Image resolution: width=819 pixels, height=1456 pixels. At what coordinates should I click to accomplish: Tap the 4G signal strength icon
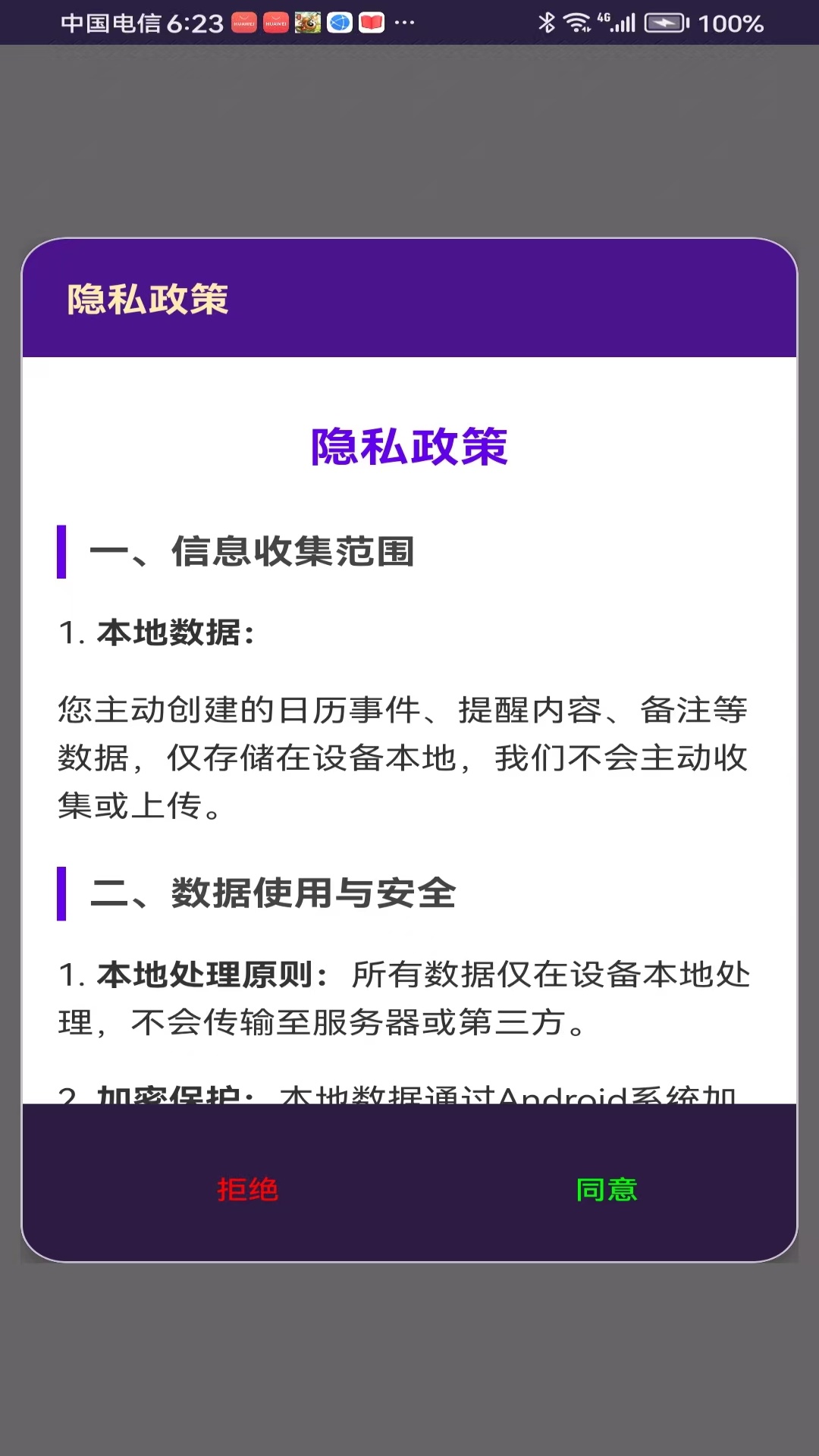coord(616,23)
